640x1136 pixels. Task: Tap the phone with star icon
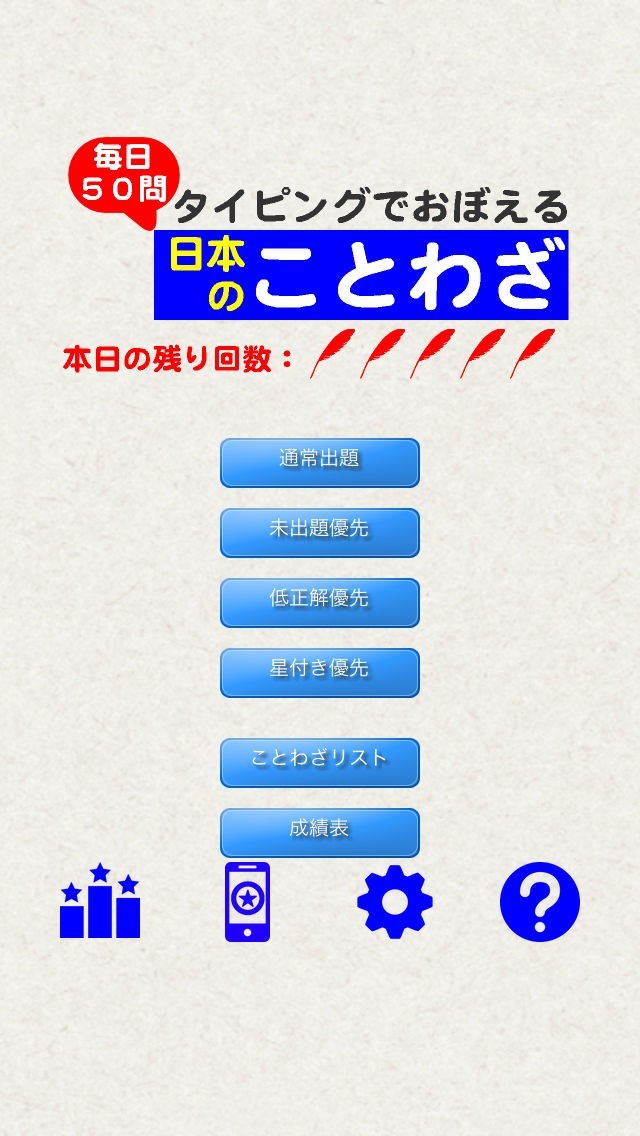click(x=246, y=901)
